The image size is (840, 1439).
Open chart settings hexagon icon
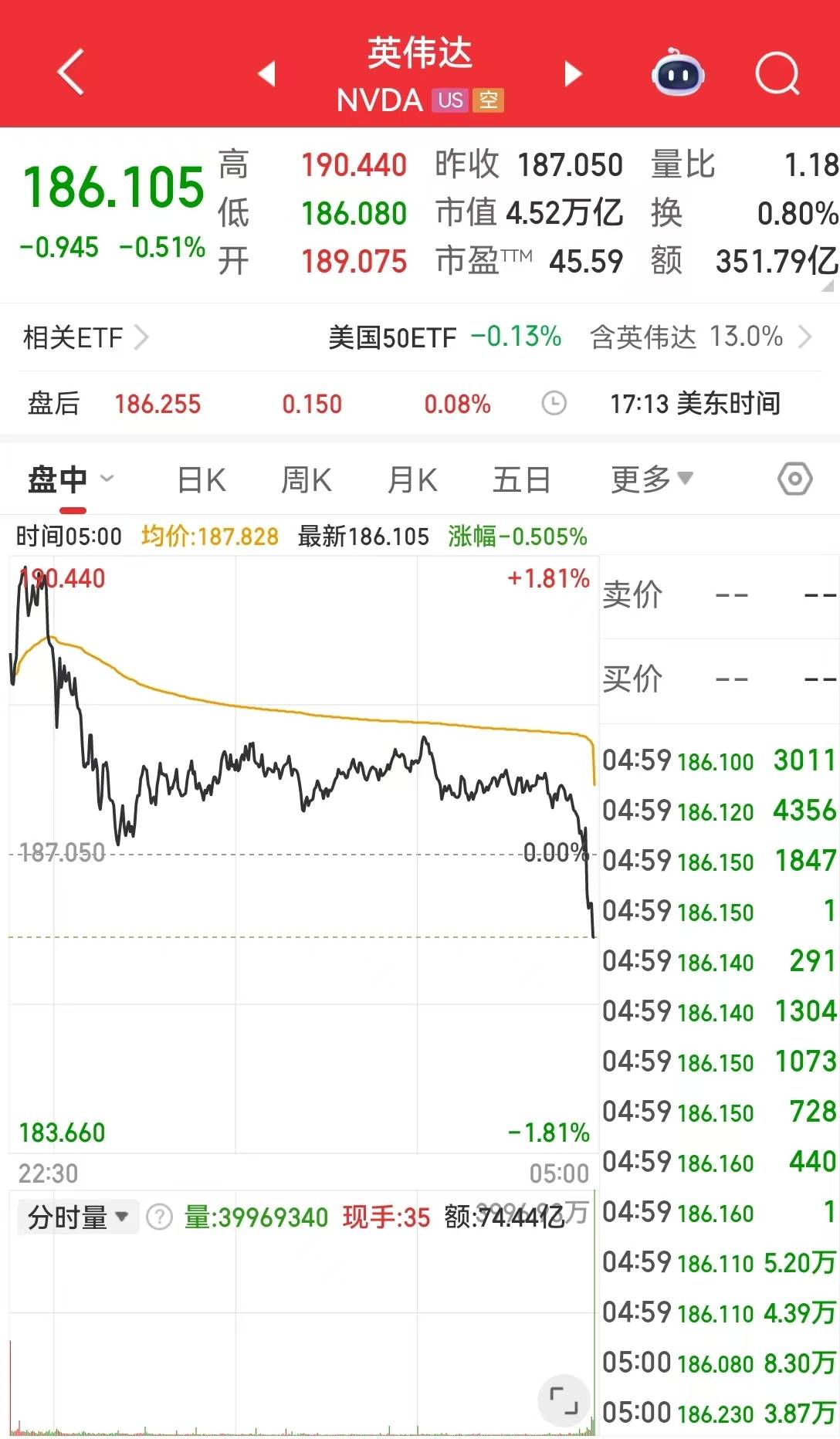point(795,479)
